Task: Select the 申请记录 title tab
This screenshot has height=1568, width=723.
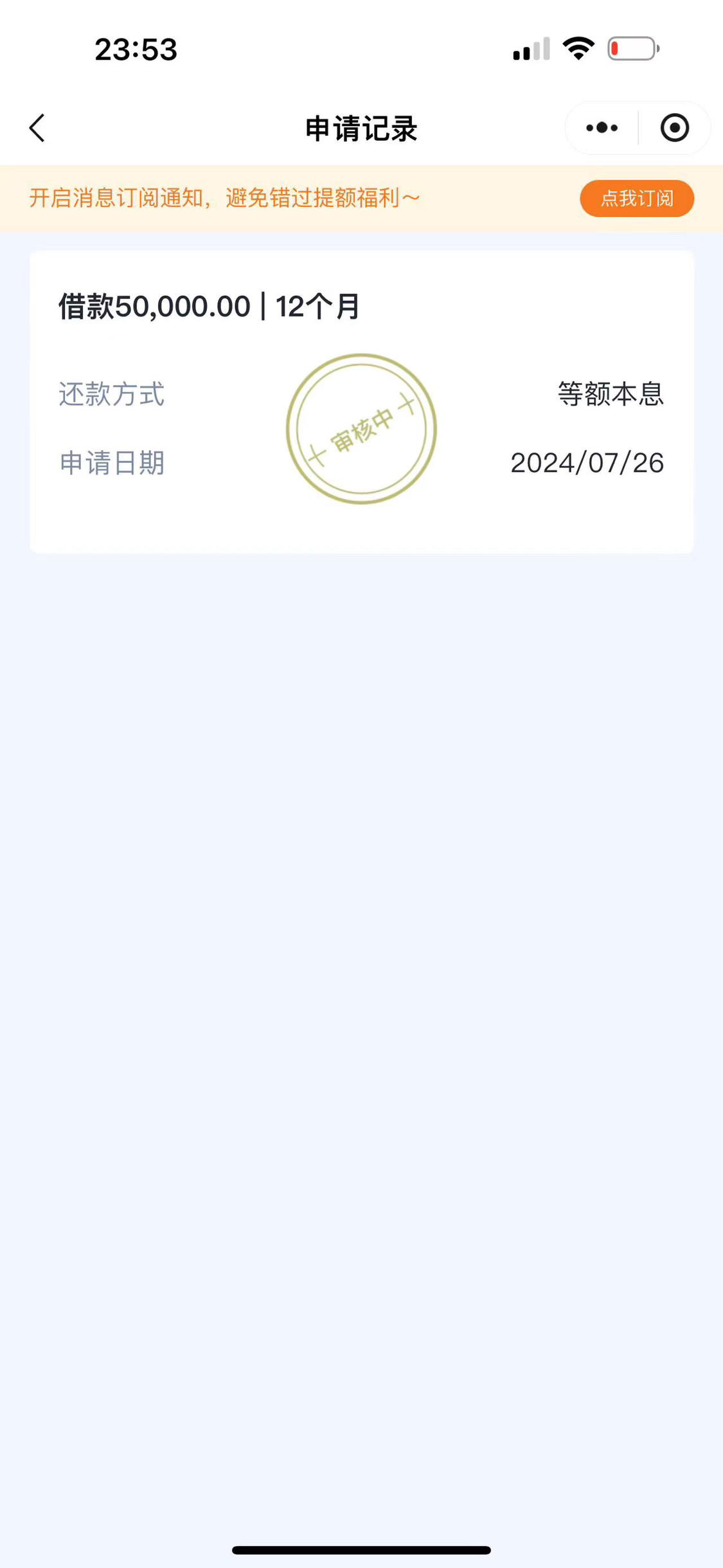Action: pyautogui.click(x=361, y=128)
